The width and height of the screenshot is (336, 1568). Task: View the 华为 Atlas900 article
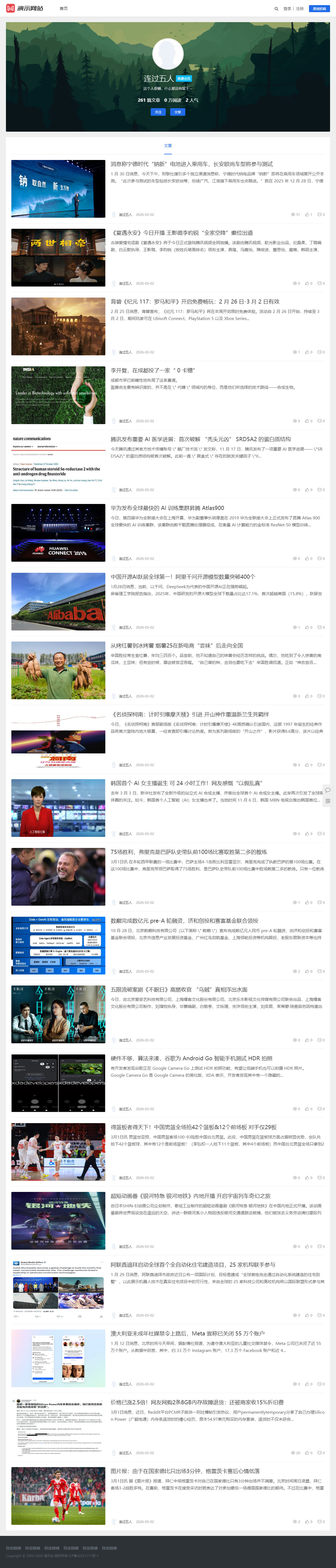[x=167, y=508]
